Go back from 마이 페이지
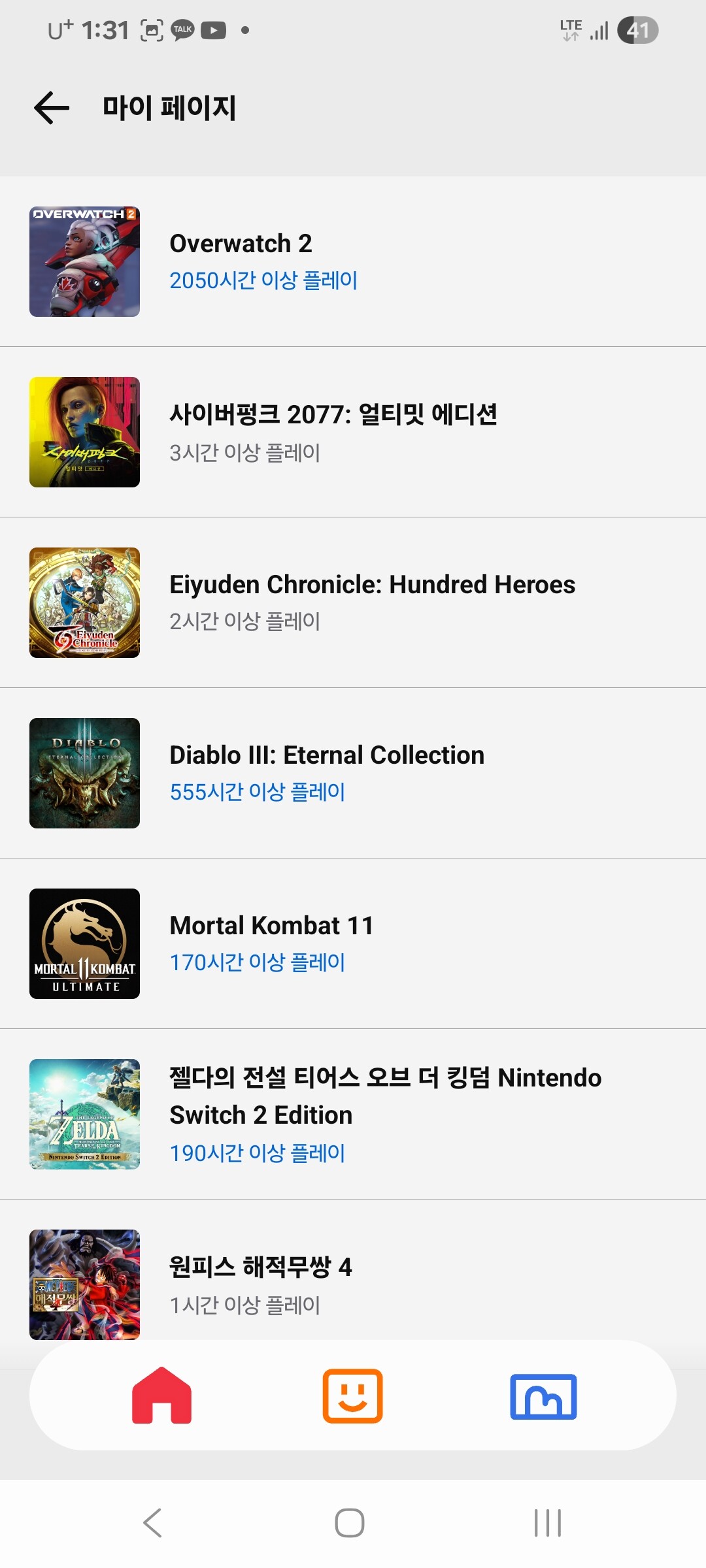Image resolution: width=706 pixels, height=1568 pixels. click(52, 108)
